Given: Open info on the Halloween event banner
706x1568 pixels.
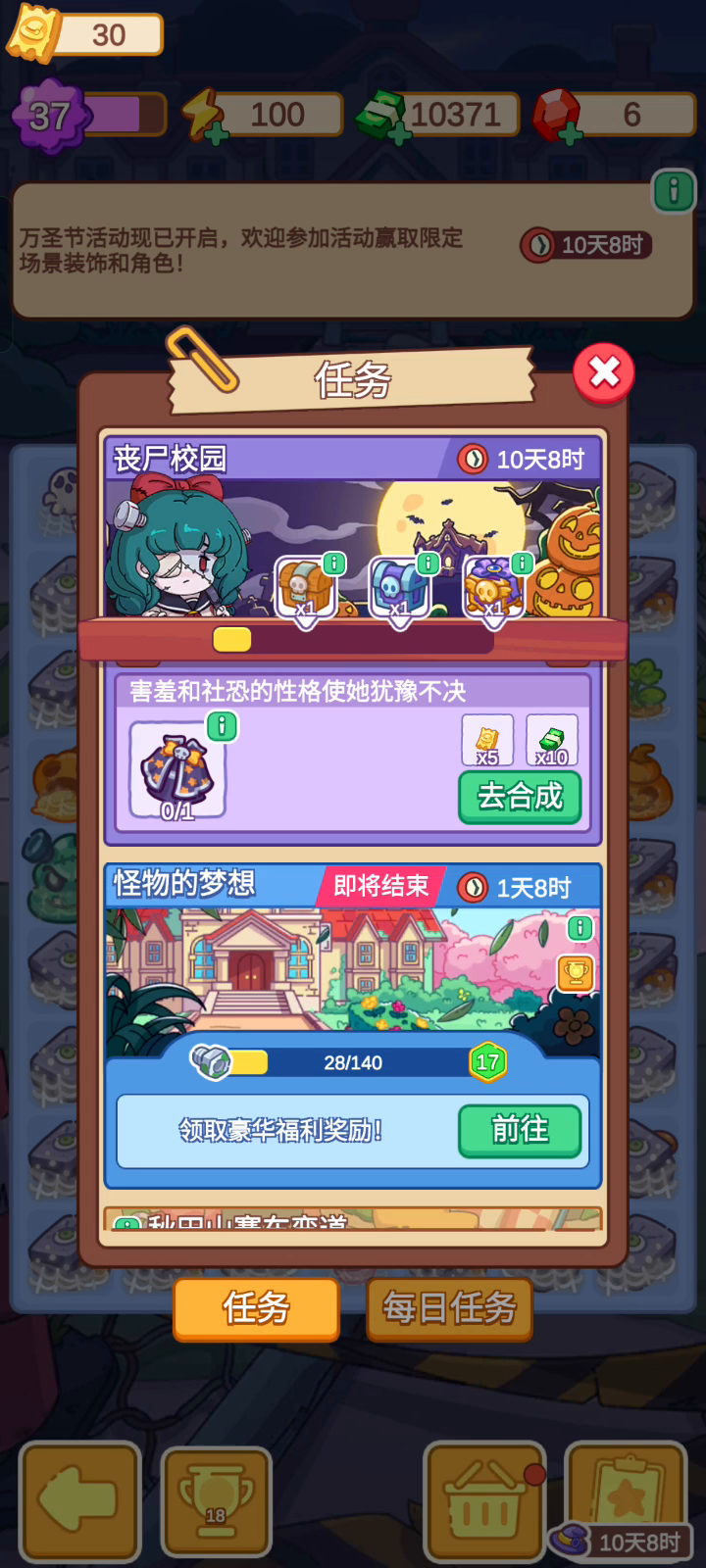Looking at the screenshot, I should tap(674, 191).
